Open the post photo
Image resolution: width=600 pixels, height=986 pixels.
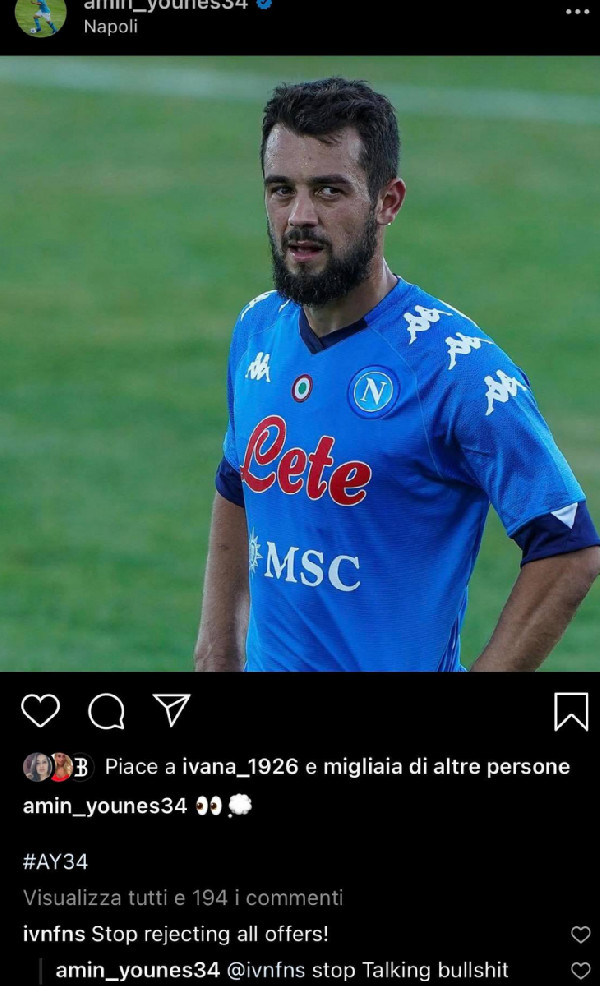click(x=300, y=364)
